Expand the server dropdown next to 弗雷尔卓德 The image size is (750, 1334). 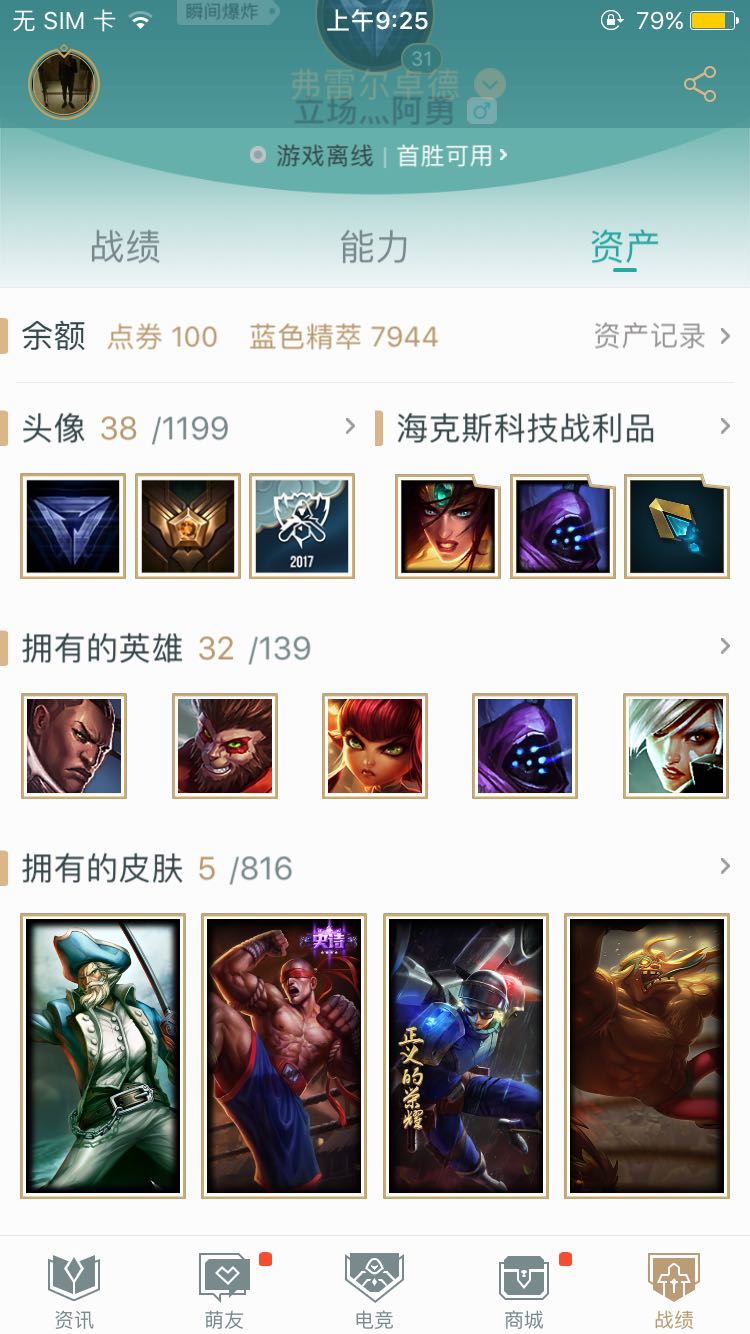tap(490, 84)
